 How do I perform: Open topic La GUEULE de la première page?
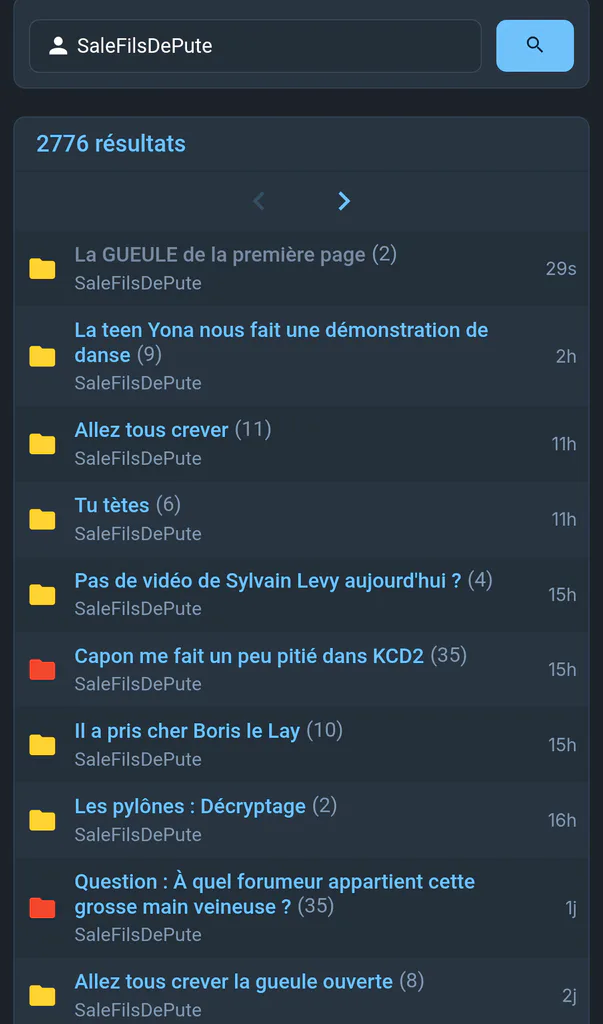[220, 255]
